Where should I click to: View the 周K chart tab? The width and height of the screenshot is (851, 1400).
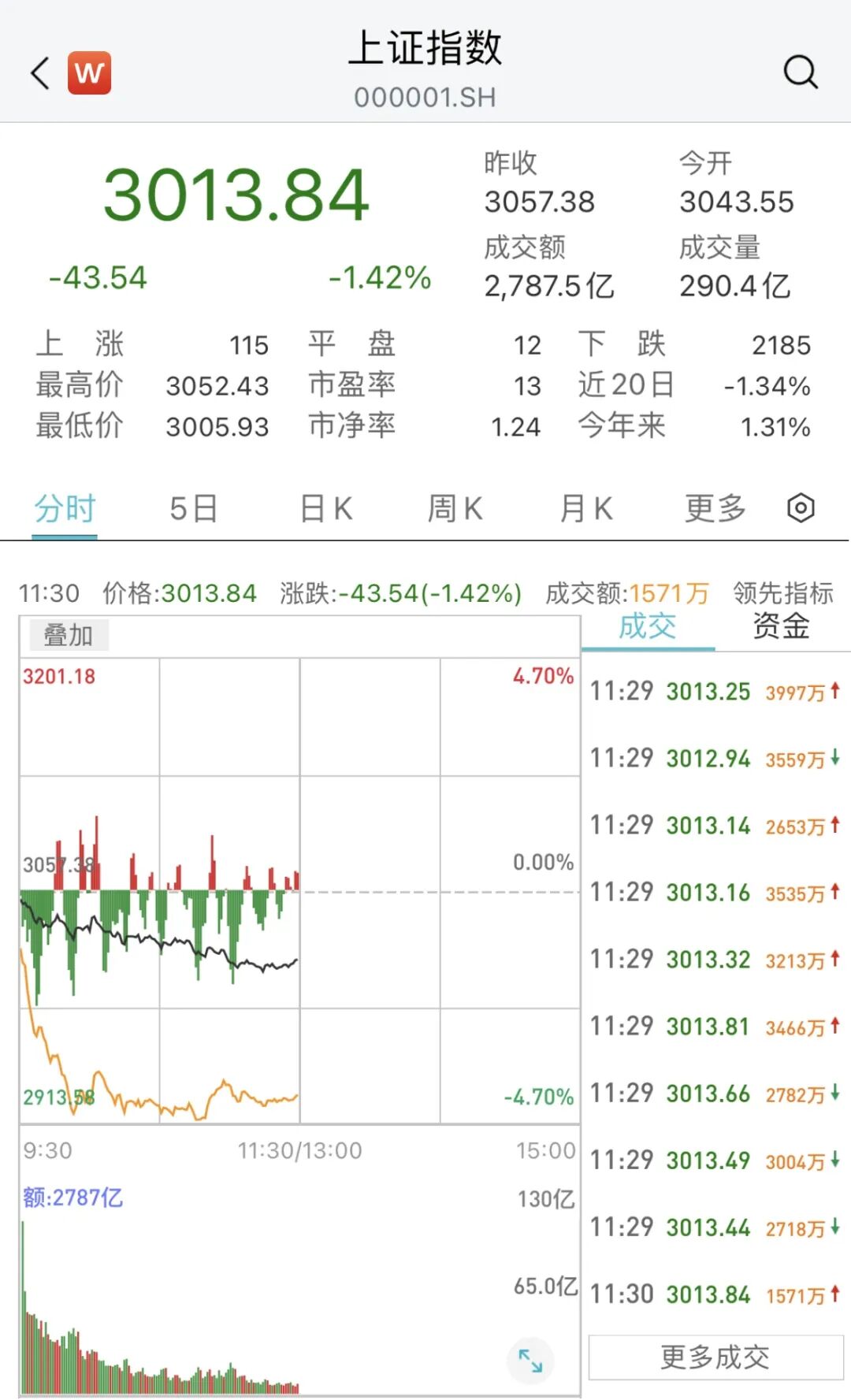[455, 509]
